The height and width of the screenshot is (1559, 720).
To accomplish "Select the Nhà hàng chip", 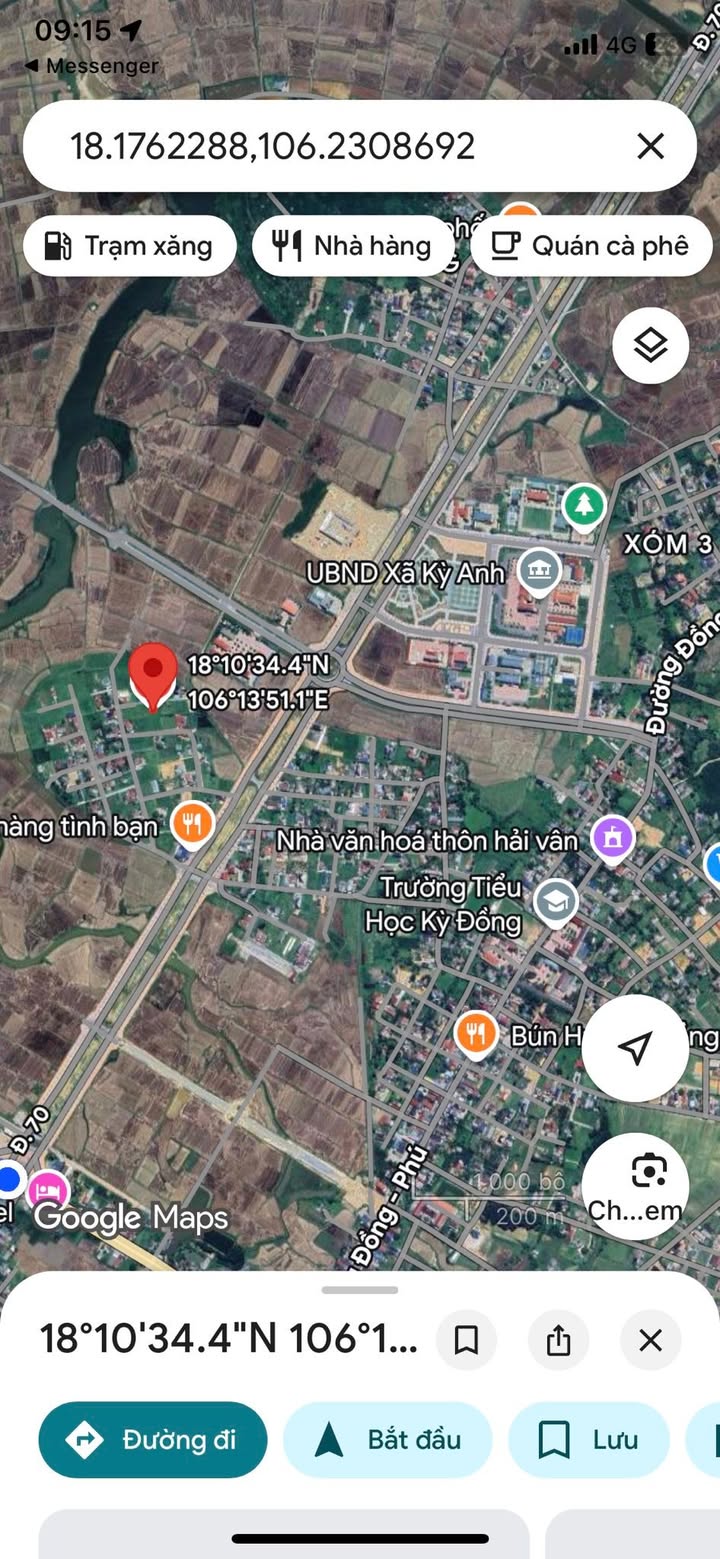I will 352,246.
